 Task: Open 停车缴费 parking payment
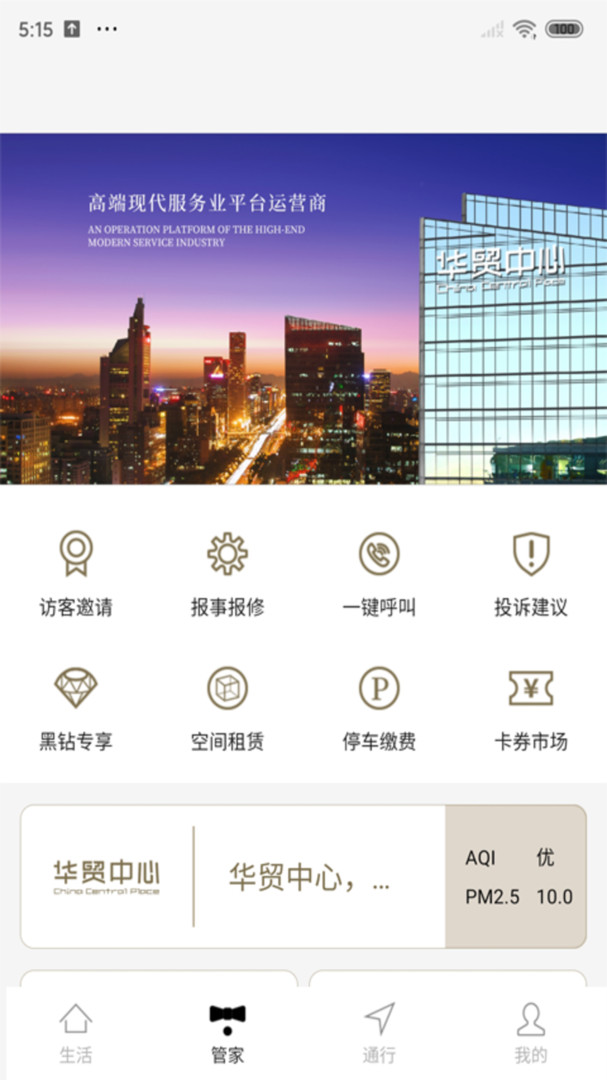[x=379, y=709]
